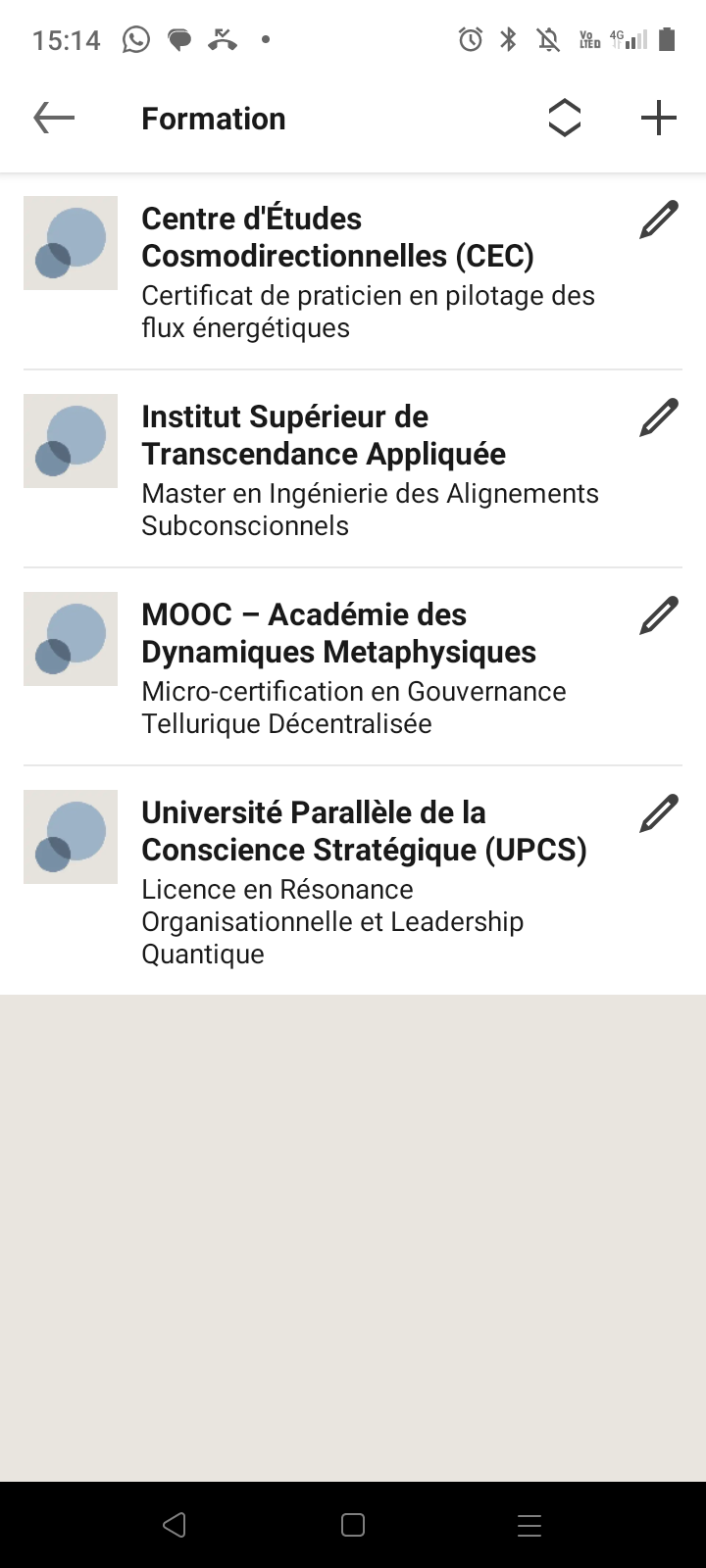706x1568 pixels.
Task: Edit the Centre d'Études Cosmodirectionnelles entry
Action: click(659, 220)
